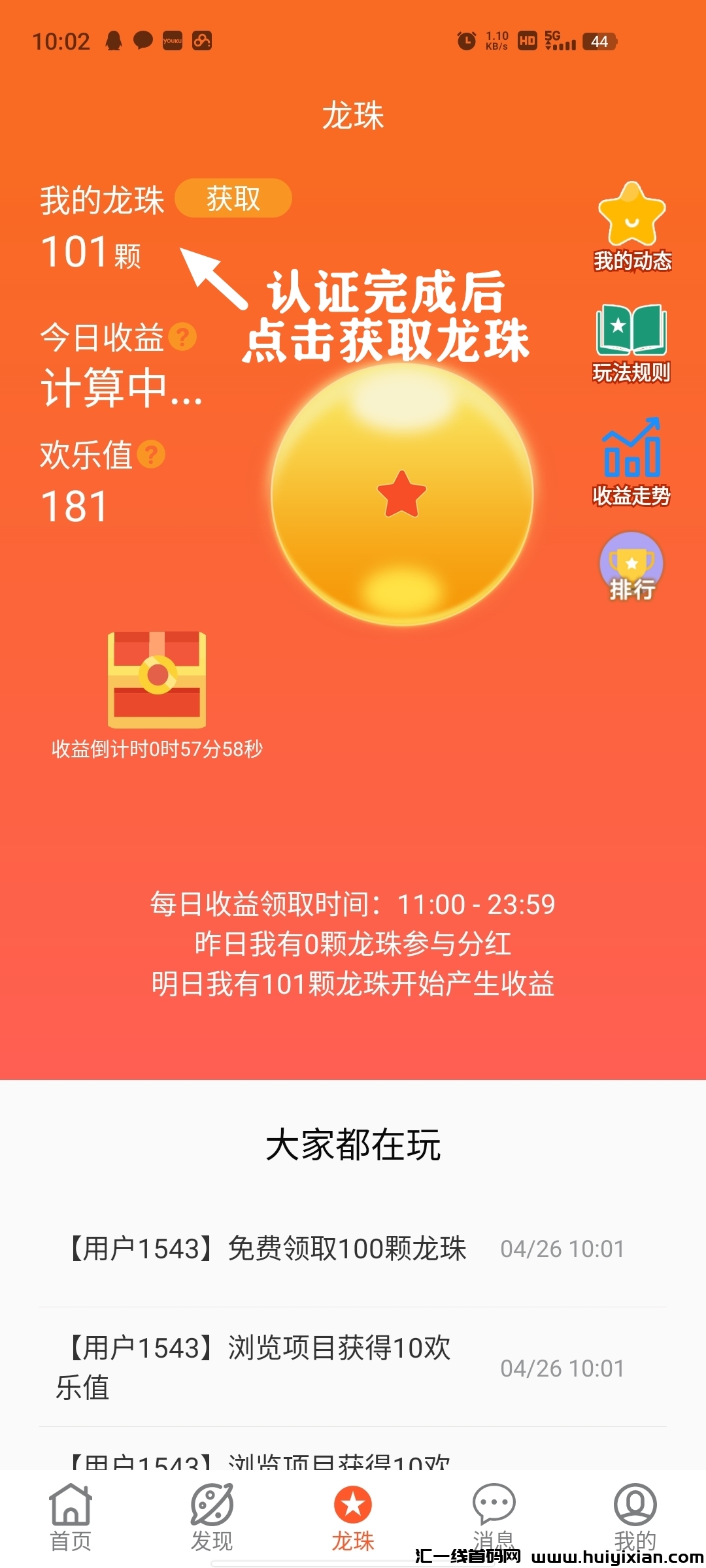706x1568 pixels.
Task: Tap the 获取 button beside 我的龙珠
Action: coord(233,199)
